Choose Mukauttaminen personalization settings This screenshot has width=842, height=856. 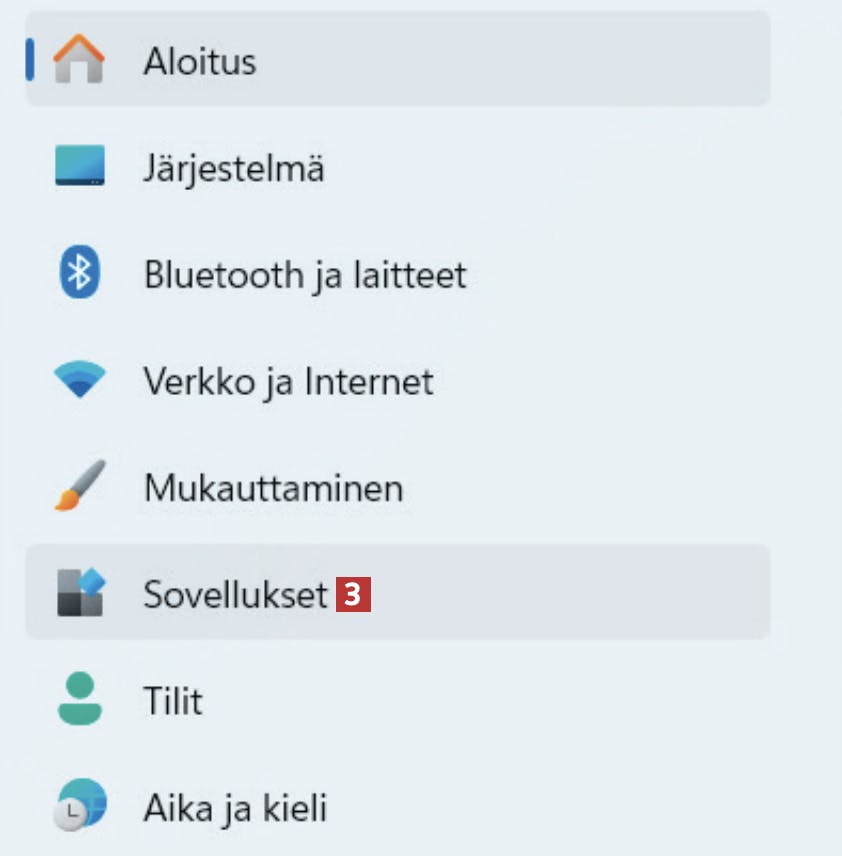[x=273, y=488]
